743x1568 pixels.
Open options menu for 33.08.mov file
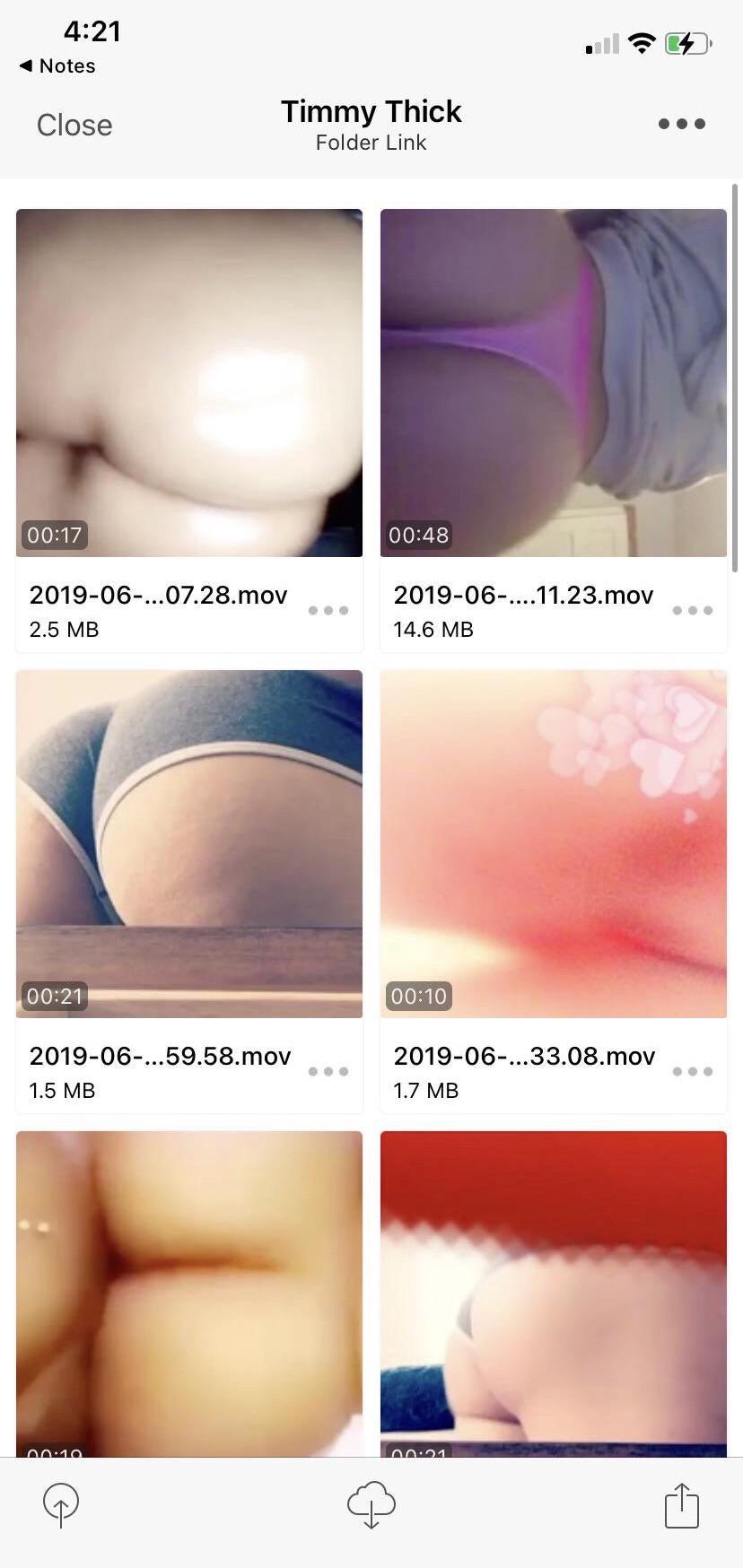click(x=693, y=1071)
